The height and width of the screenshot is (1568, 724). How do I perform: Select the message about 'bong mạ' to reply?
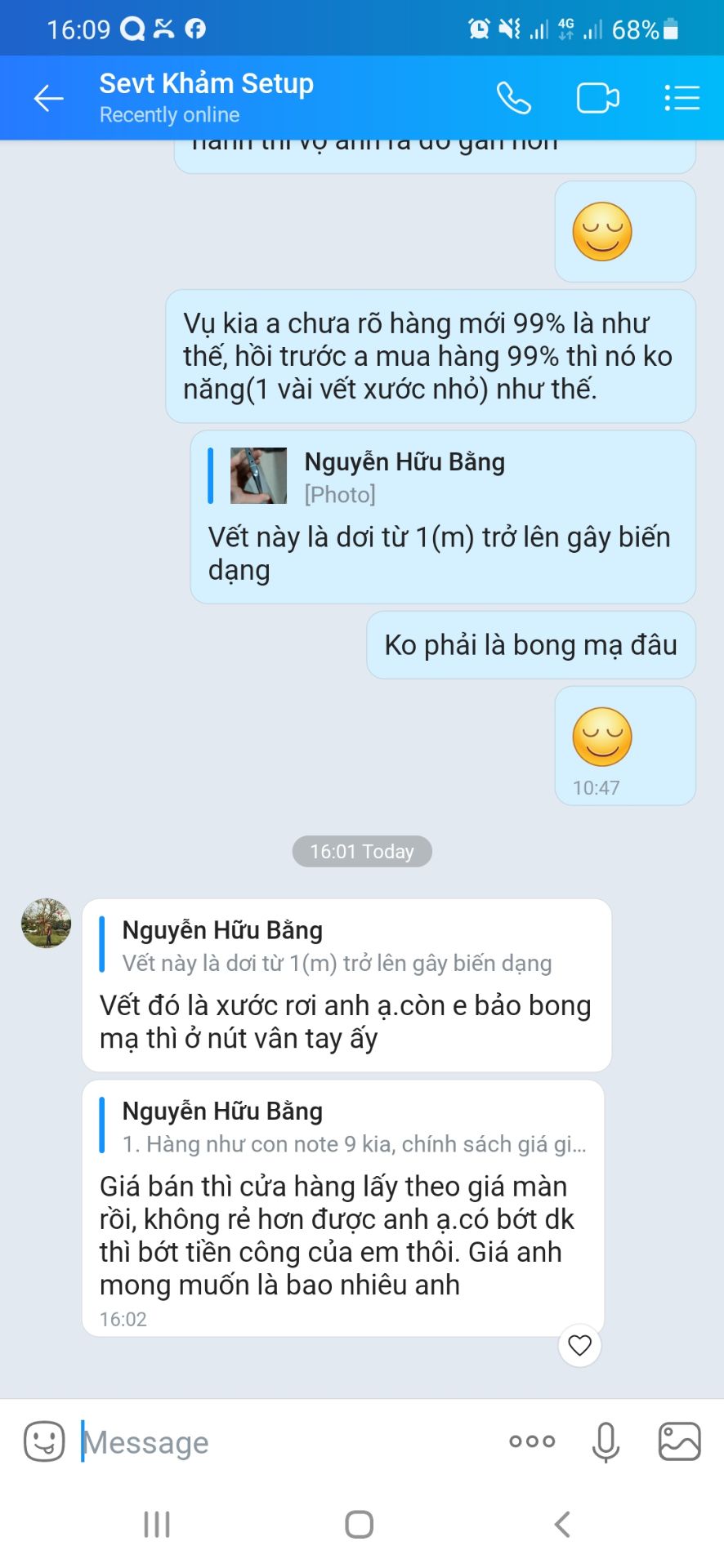(530, 644)
